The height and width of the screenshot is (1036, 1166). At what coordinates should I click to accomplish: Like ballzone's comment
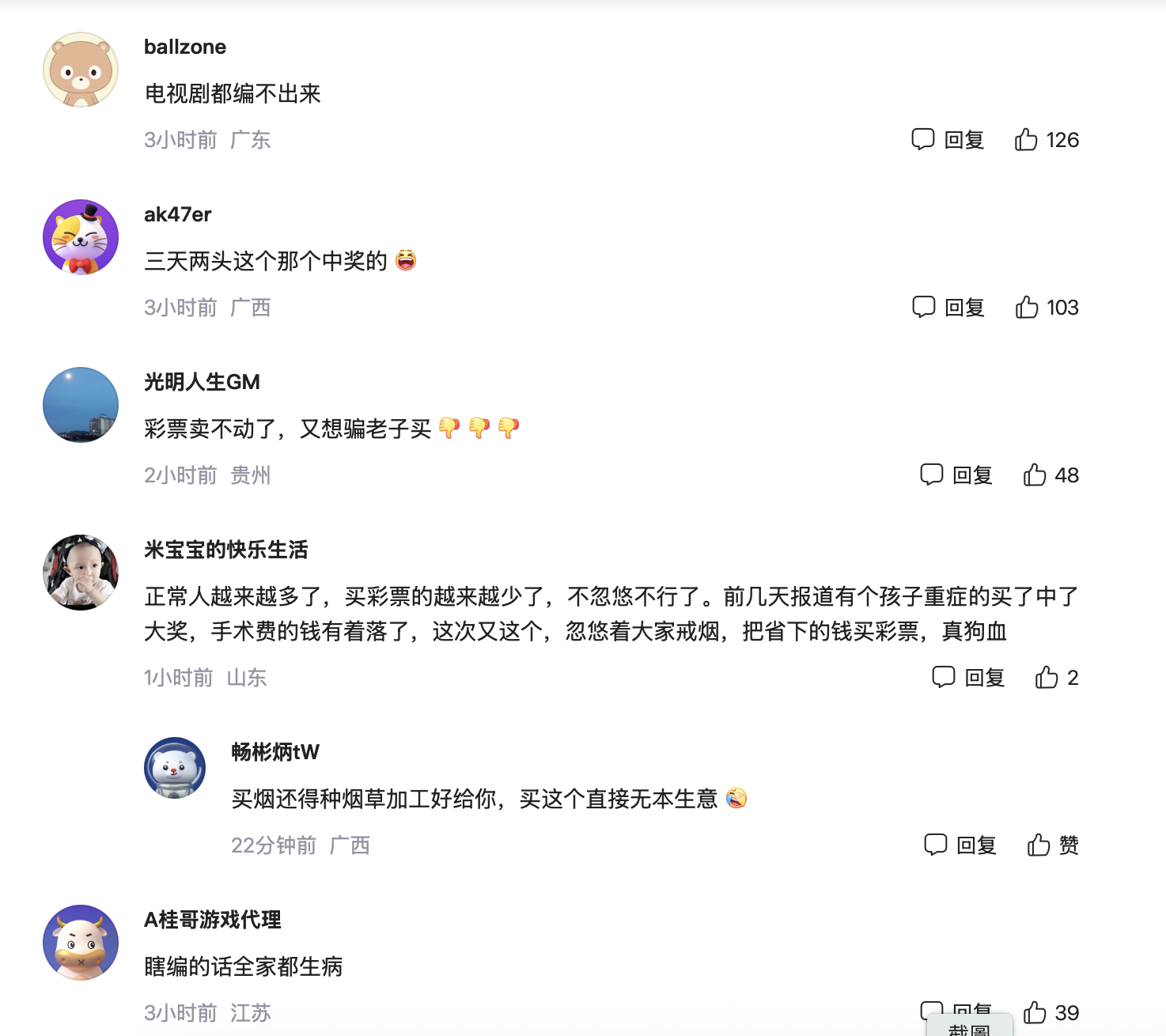tap(1046, 140)
